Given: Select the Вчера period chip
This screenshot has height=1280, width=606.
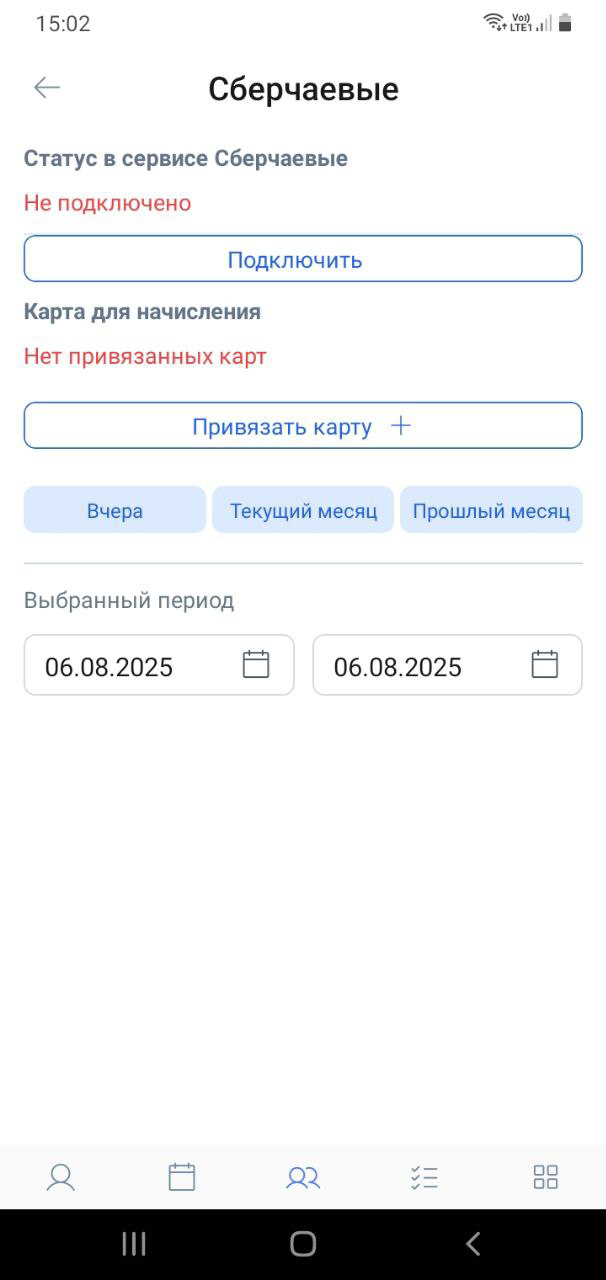Looking at the screenshot, I should tap(115, 511).
